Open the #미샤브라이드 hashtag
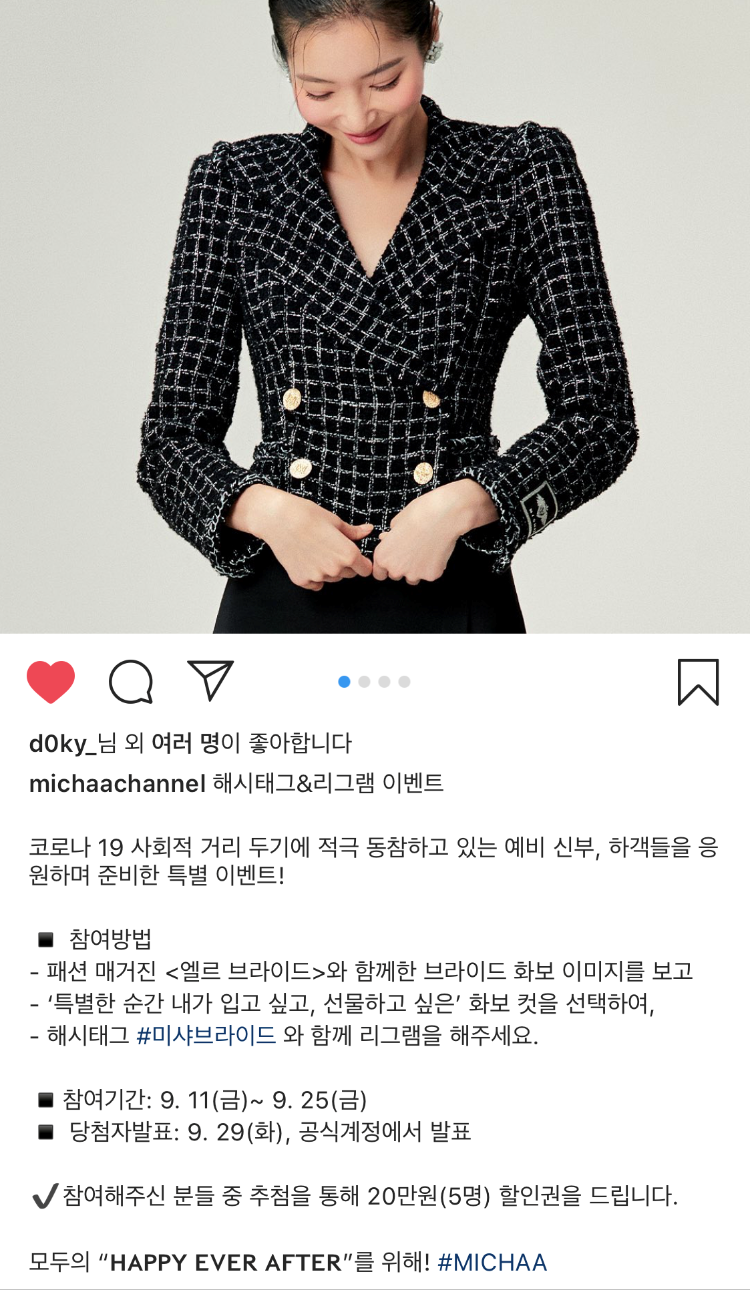 pos(206,1036)
